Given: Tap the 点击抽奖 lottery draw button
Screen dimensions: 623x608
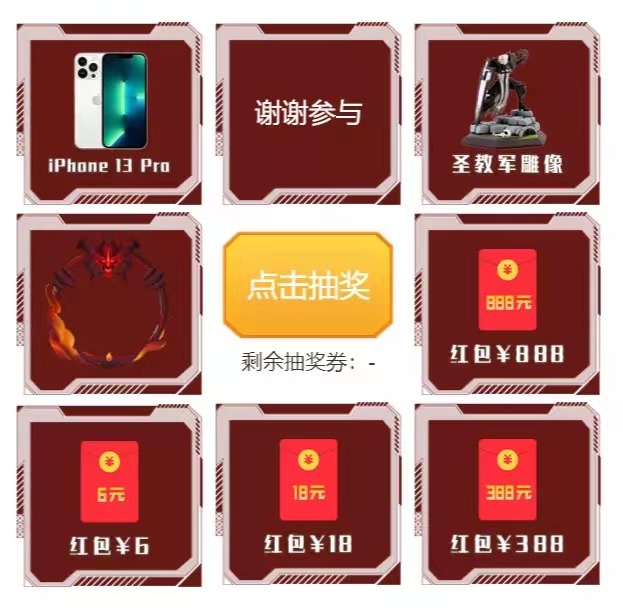Looking at the screenshot, I should coord(308,285).
